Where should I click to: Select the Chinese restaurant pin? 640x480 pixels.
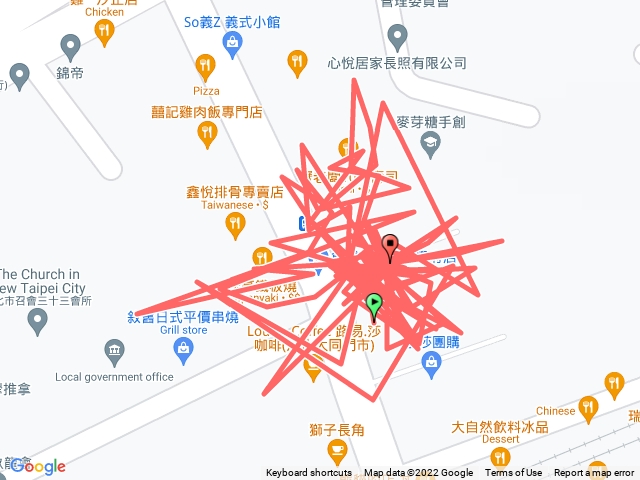coord(614,384)
